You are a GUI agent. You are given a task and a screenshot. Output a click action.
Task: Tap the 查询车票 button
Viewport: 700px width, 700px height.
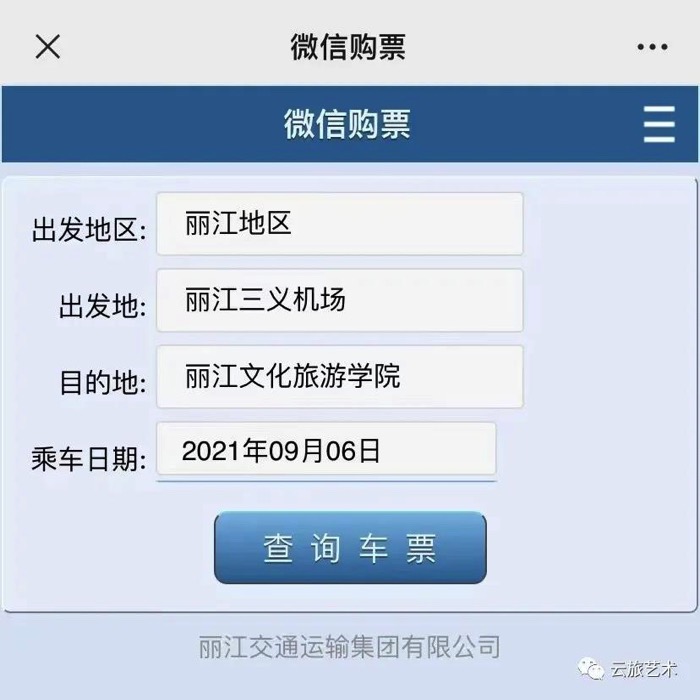tap(350, 548)
